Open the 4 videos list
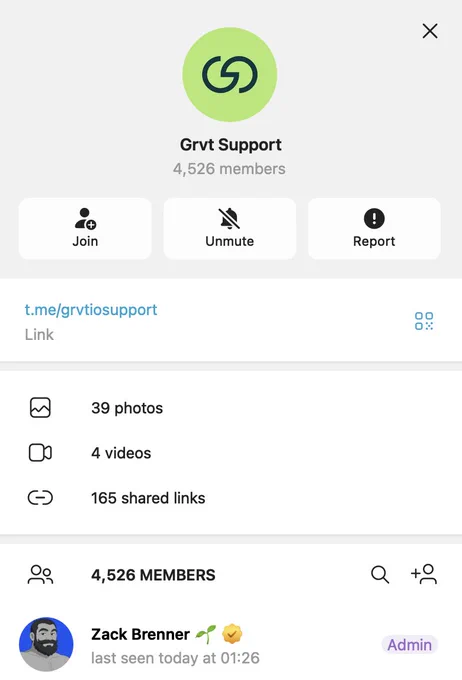Viewport: 462px width, 680px height. (x=231, y=453)
